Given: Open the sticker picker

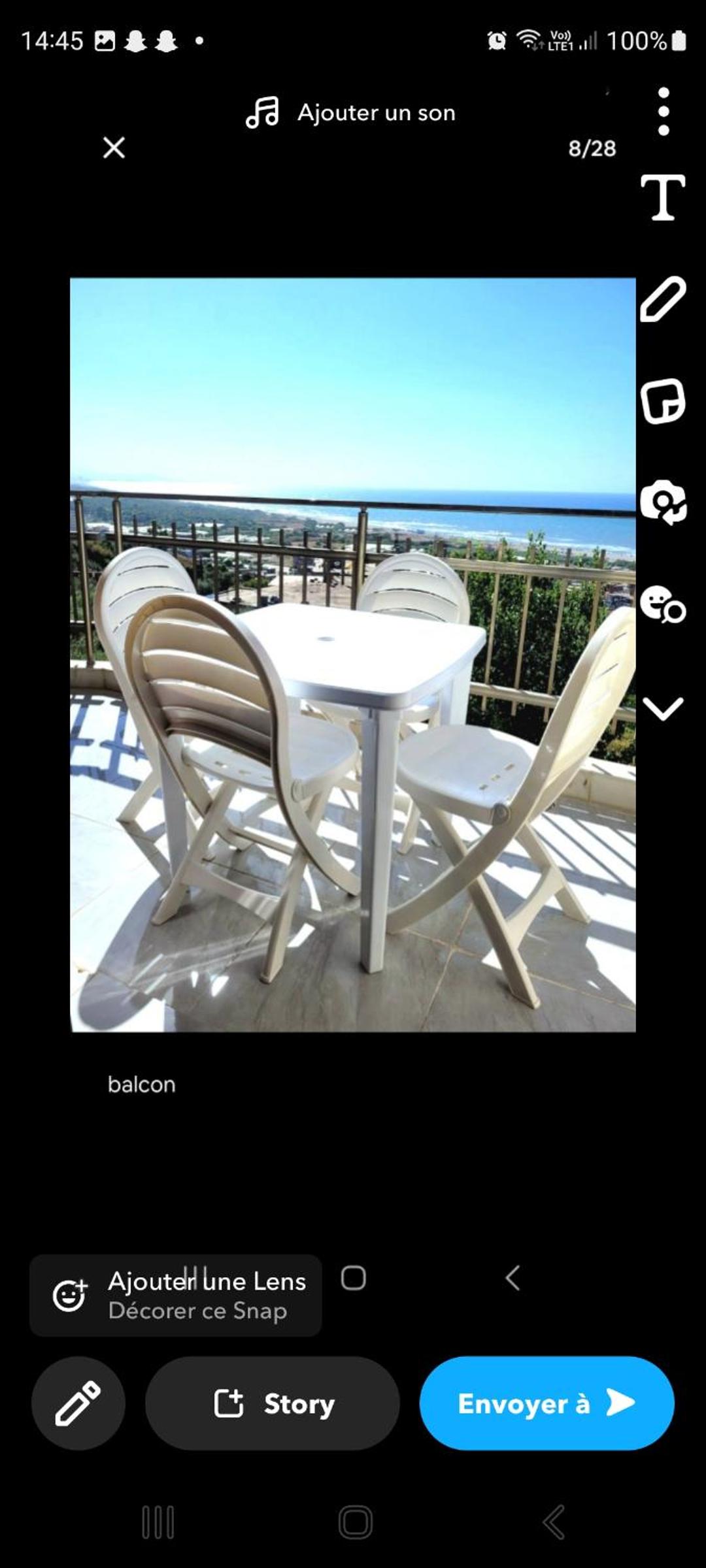Looking at the screenshot, I should (x=663, y=401).
